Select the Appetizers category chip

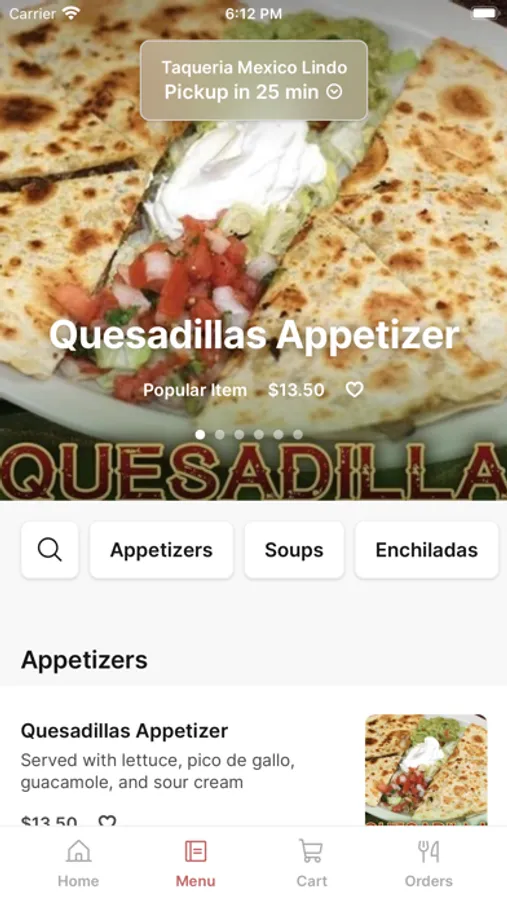(161, 550)
